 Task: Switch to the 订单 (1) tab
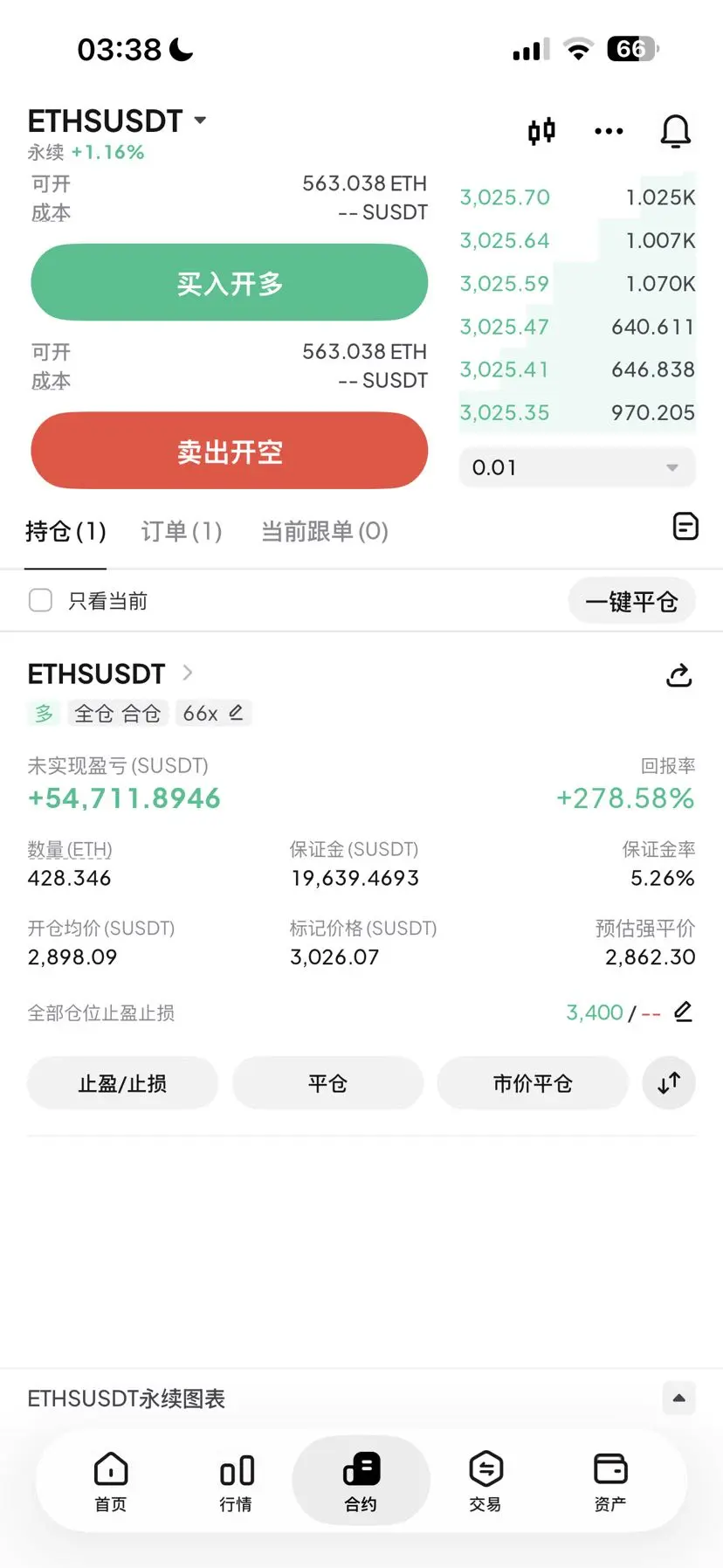tap(182, 531)
